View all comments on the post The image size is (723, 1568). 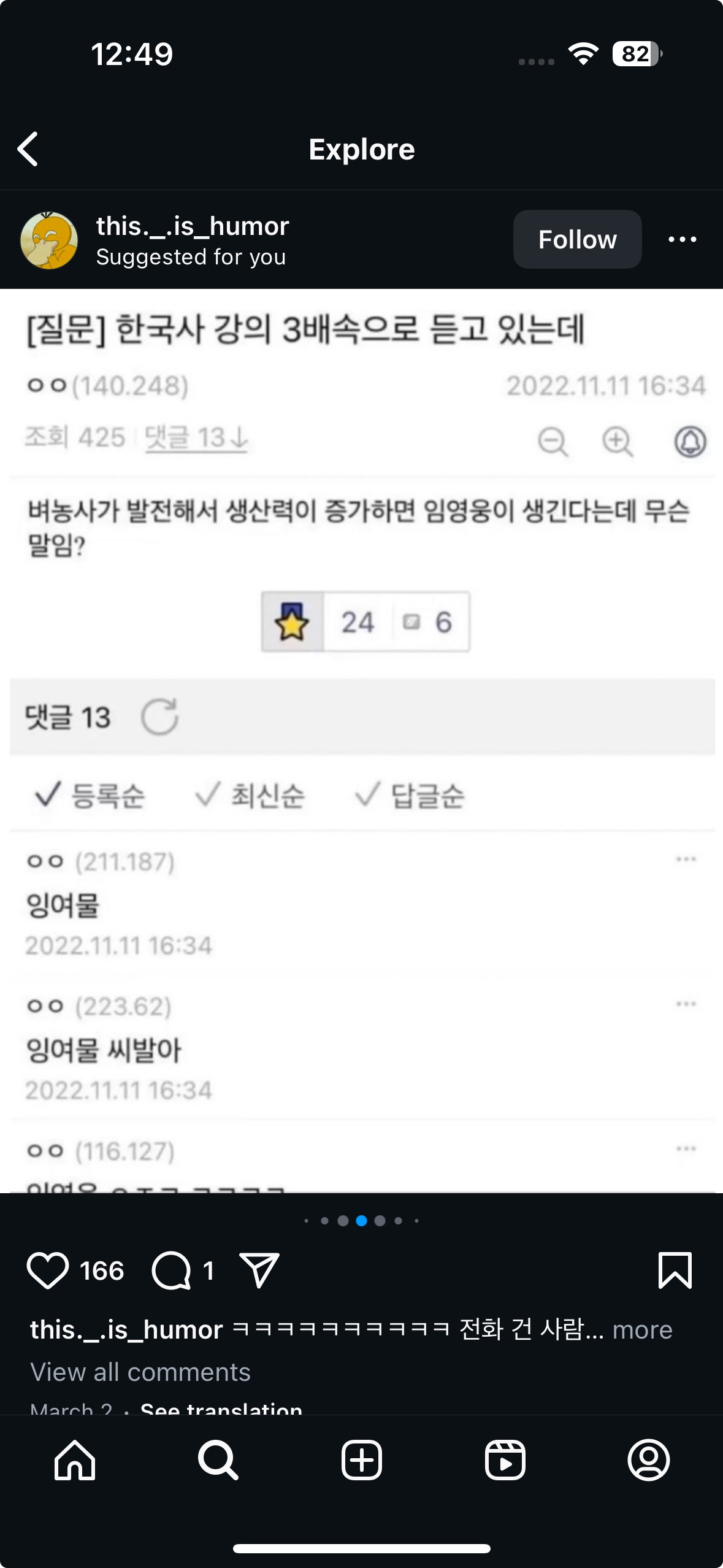140,1372
